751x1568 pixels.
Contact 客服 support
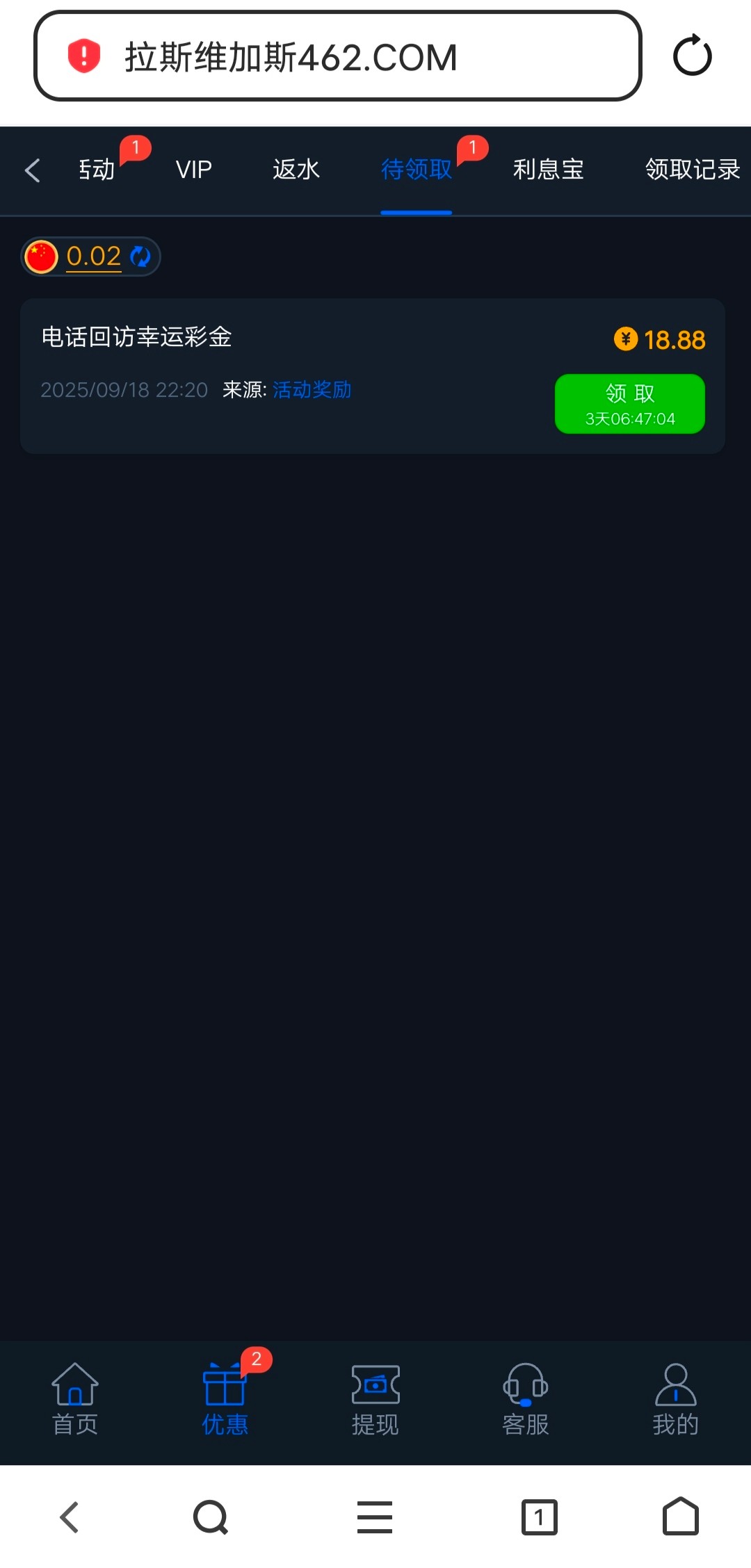pyautogui.click(x=526, y=1398)
